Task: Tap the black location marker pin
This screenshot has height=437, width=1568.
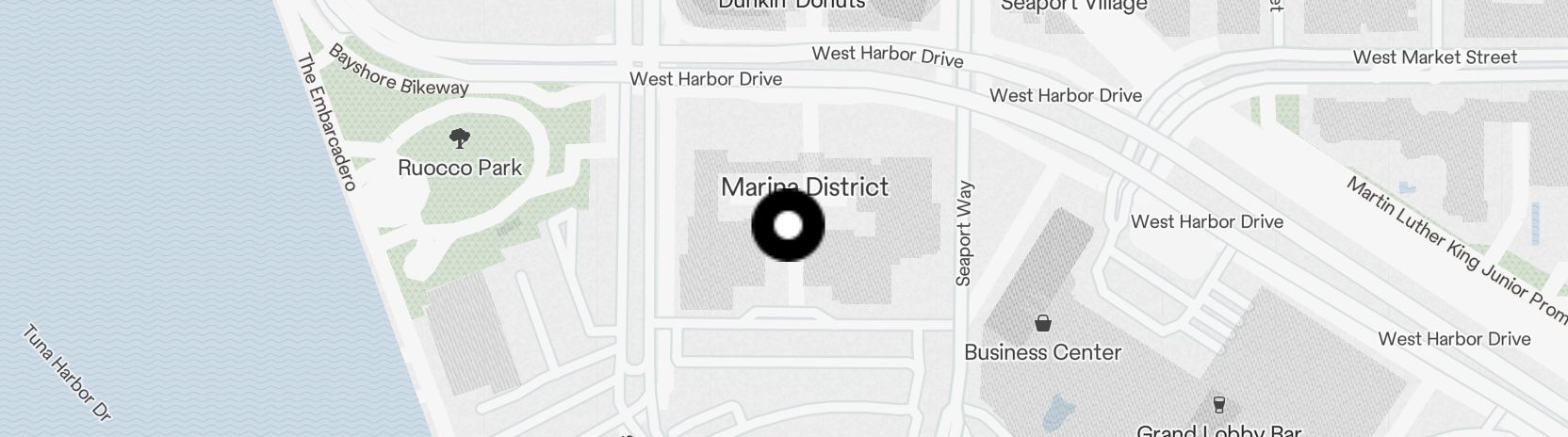Action: pos(788,225)
